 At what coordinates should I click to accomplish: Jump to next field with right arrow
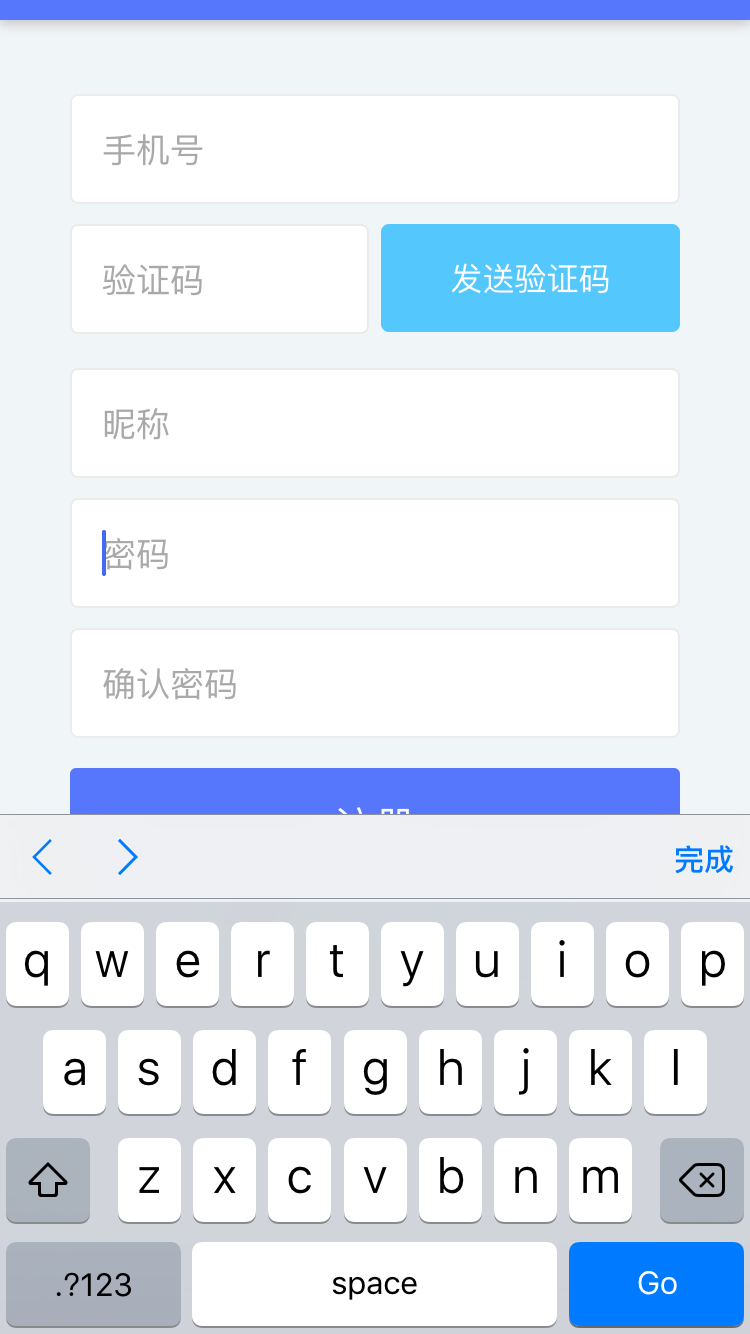tap(127, 857)
